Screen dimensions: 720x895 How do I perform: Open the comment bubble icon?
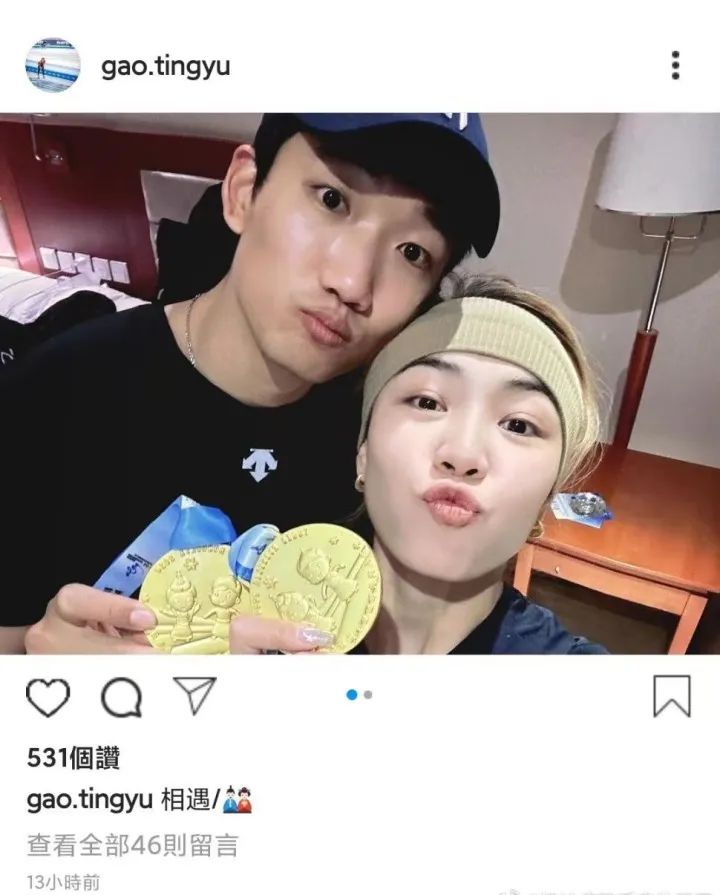(121, 697)
